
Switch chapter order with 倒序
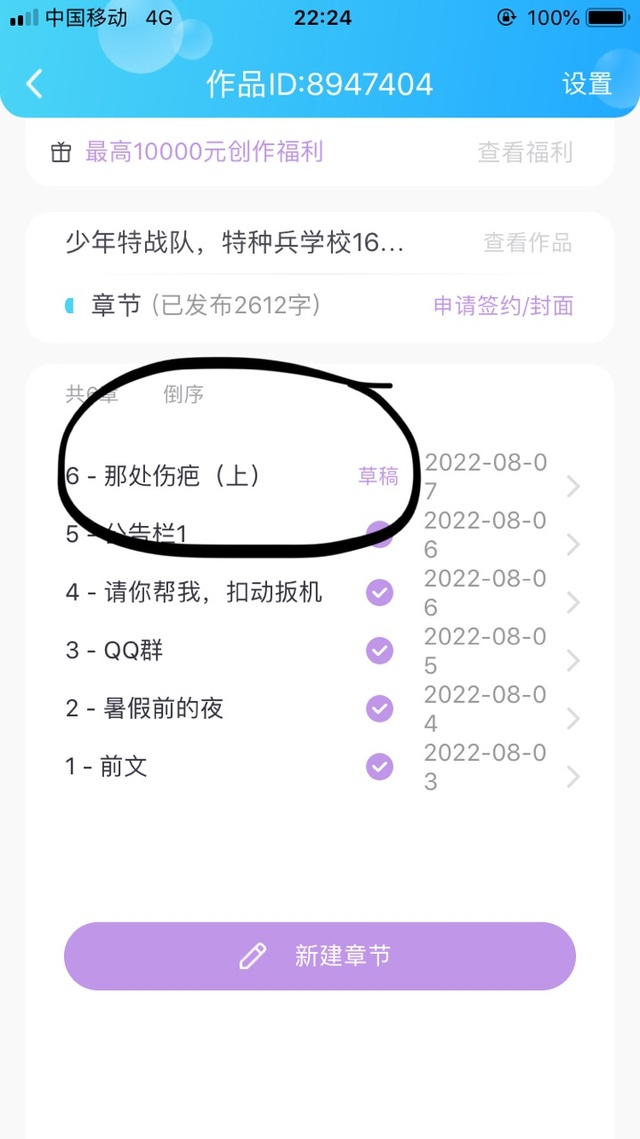tap(184, 394)
